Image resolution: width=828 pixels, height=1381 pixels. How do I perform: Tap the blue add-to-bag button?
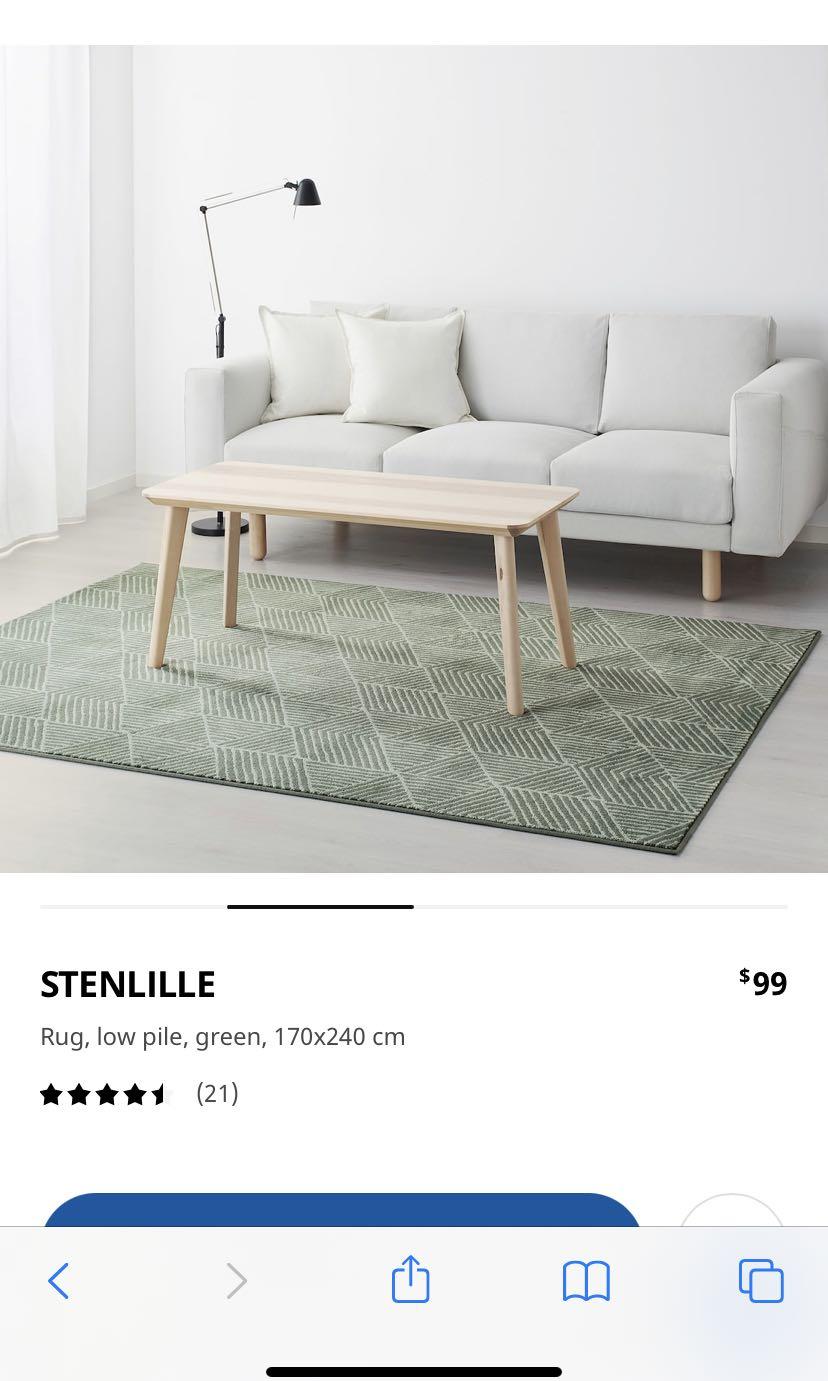pos(340,1226)
